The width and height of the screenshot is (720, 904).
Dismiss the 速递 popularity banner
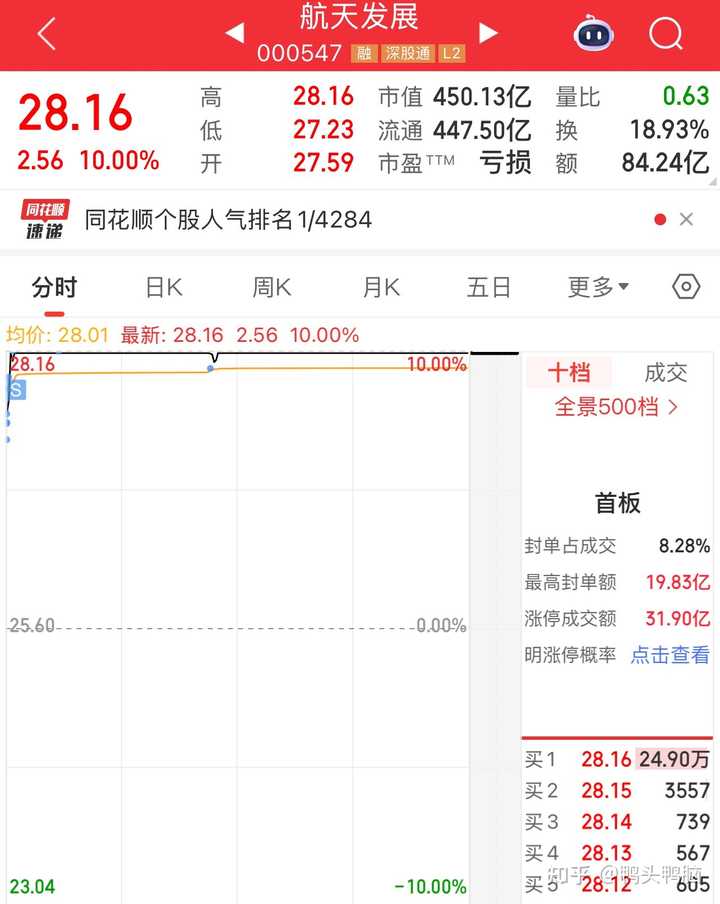(686, 219)
